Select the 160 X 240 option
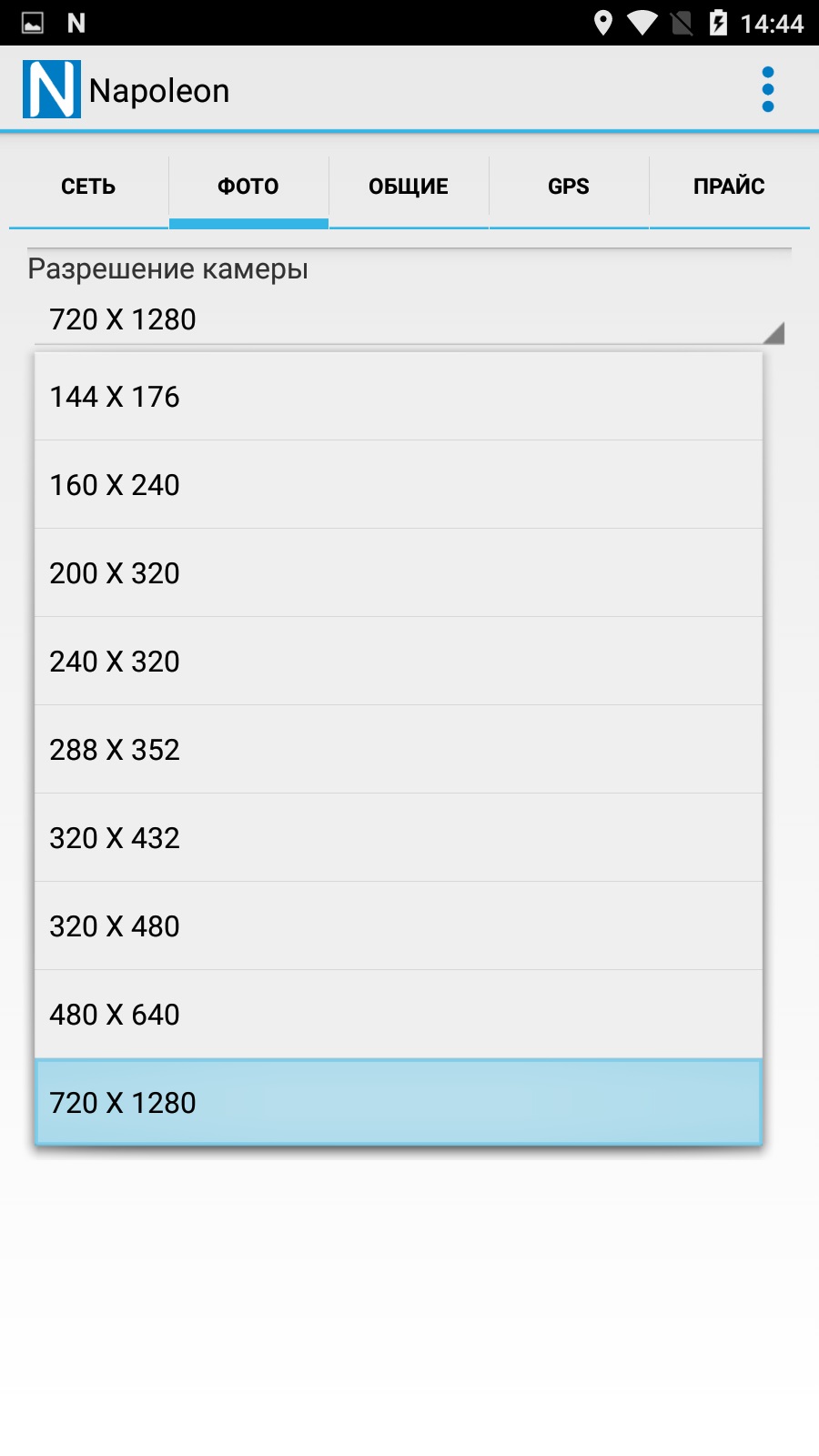 pyautogui.click(x=399, y=485)
